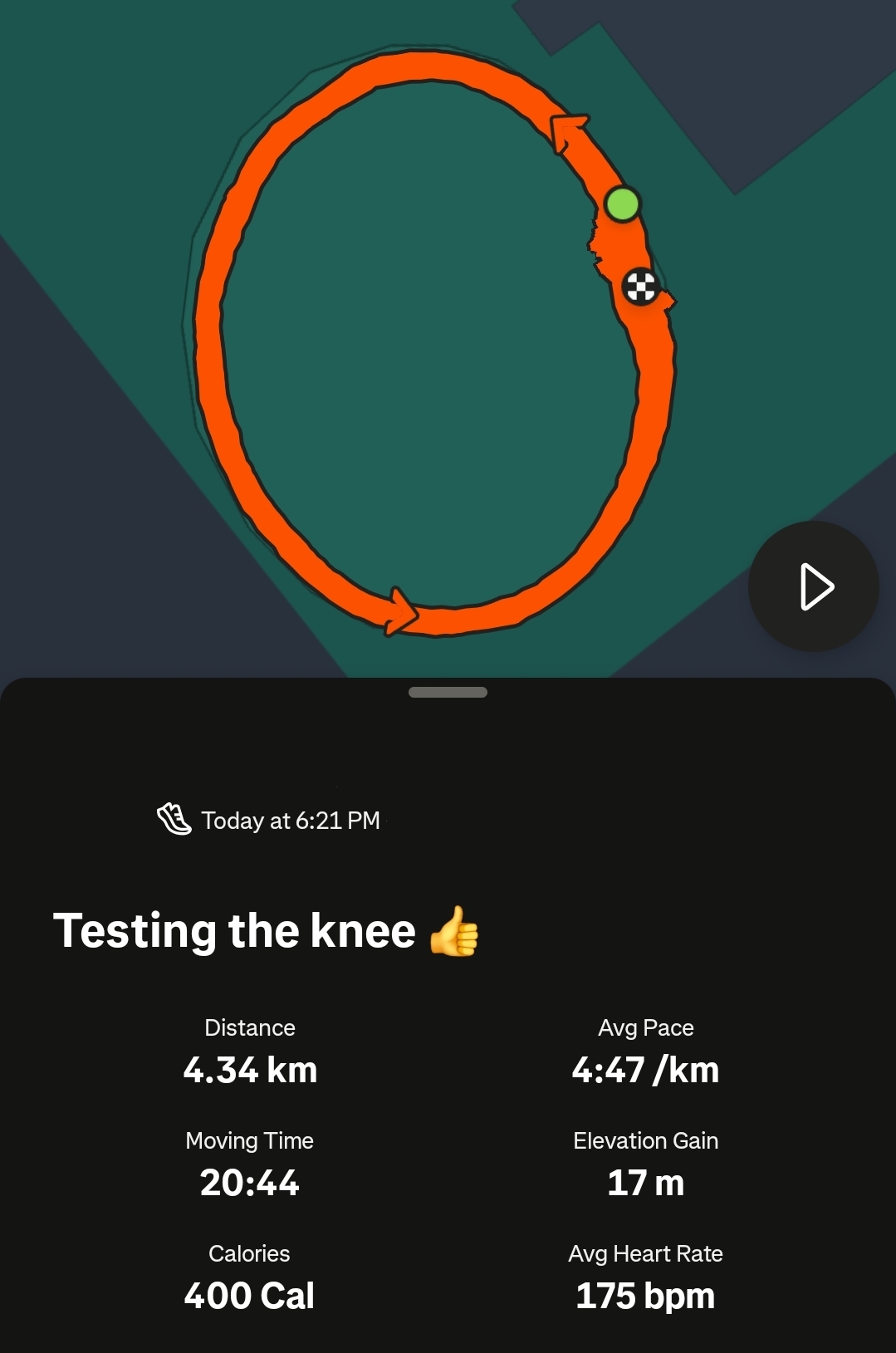Viewport: 896px width, 1353px height.
Task: Open the activity title Testing the knee
Action: (x=235, y=930)
